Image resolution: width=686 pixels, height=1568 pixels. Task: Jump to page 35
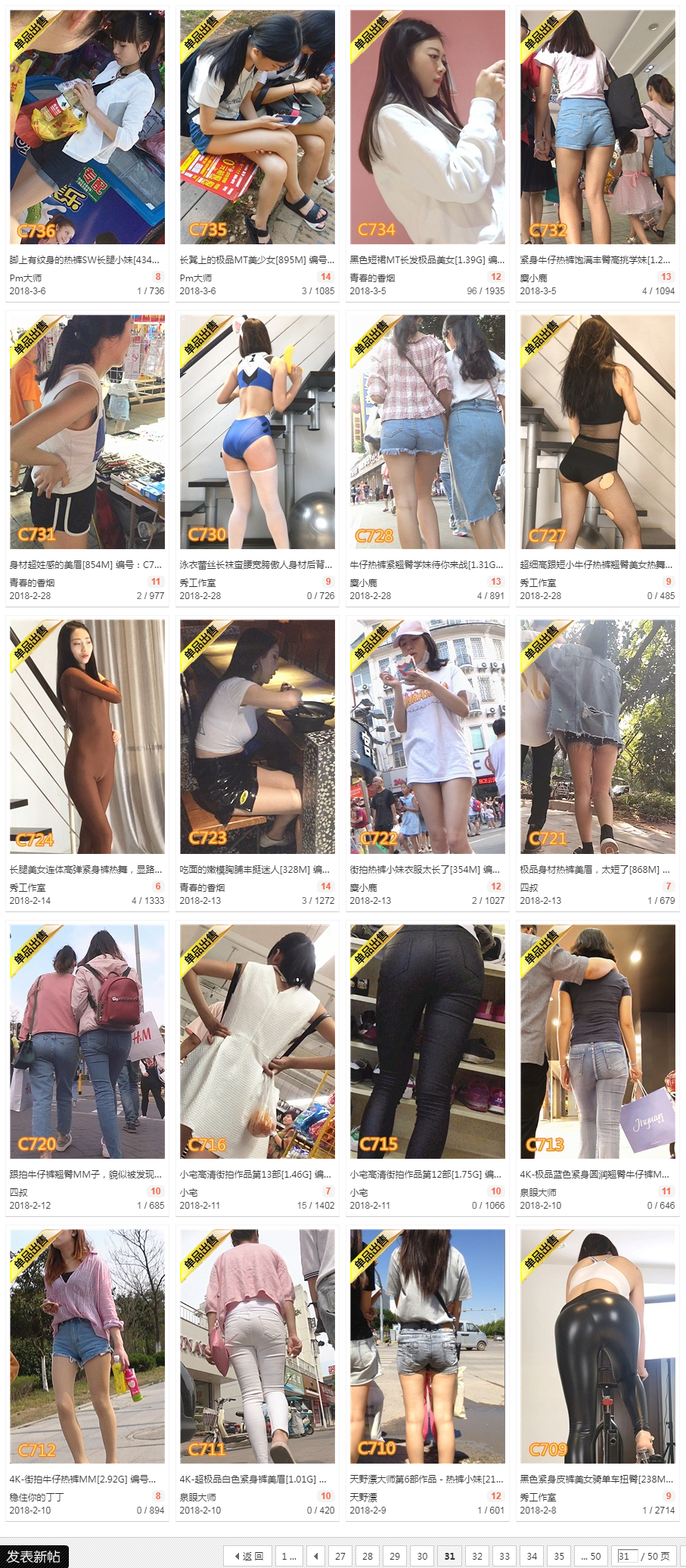coord(559,1556)
